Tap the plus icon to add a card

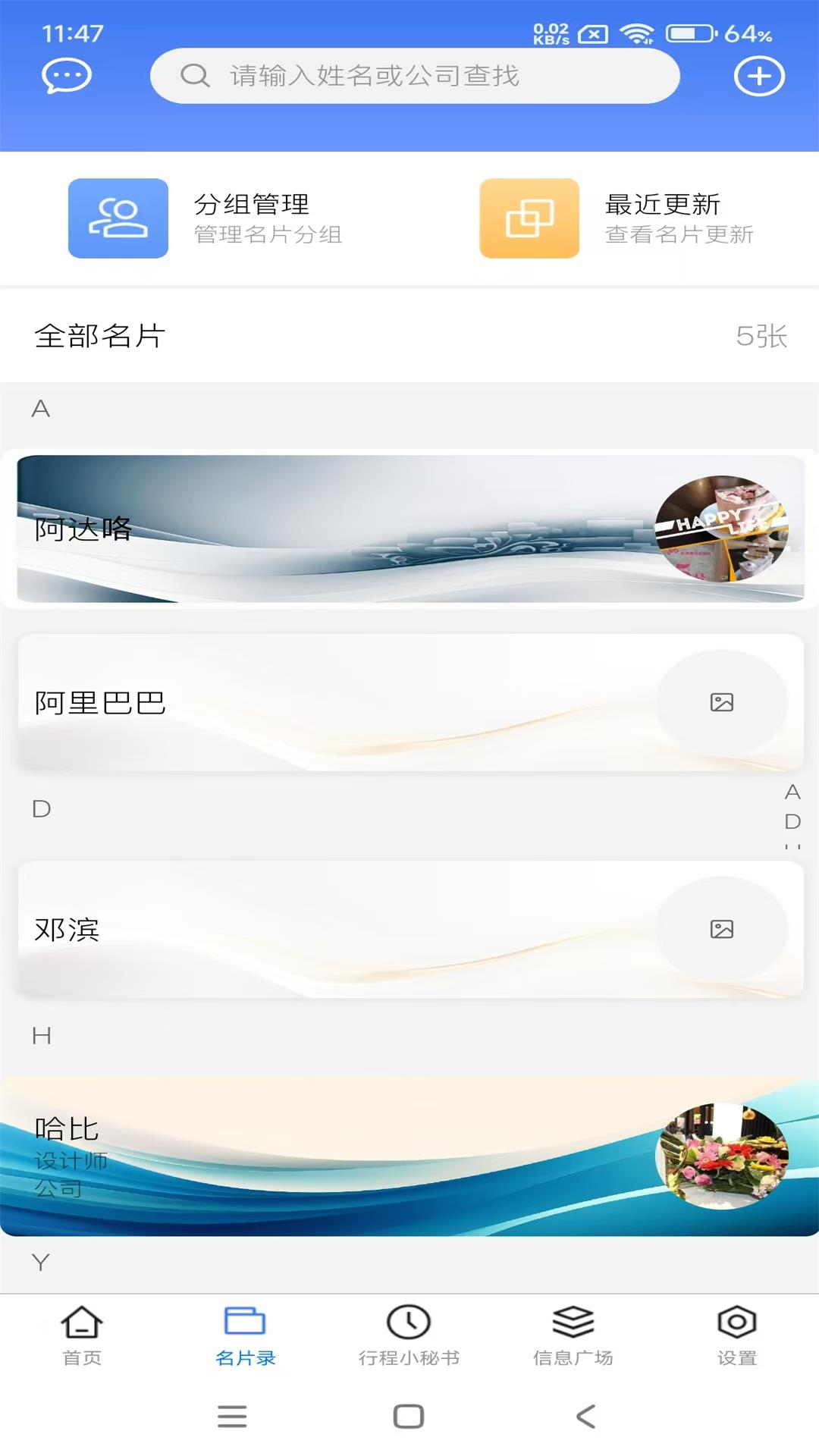click(760, 75)
